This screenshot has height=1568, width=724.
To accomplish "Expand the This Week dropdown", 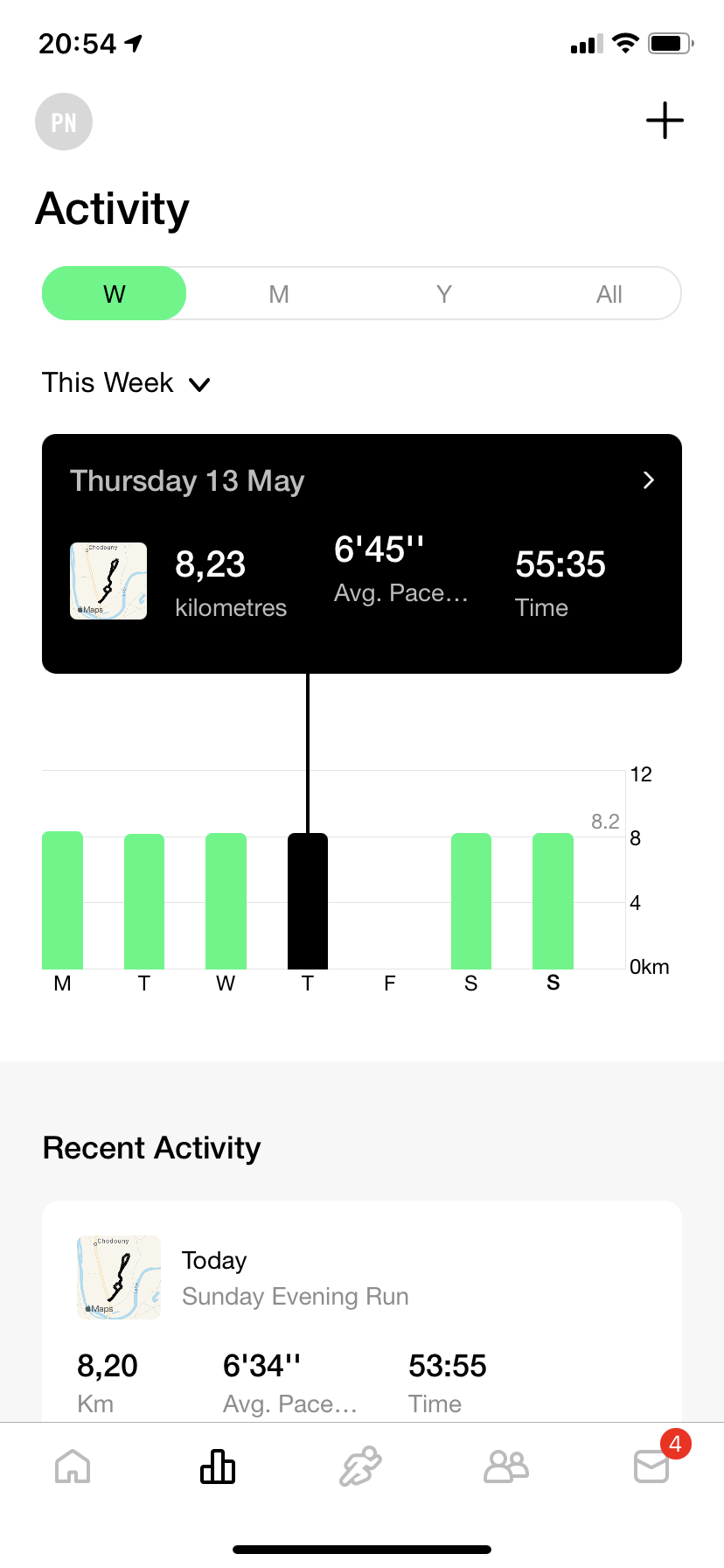I will [127, 383].
